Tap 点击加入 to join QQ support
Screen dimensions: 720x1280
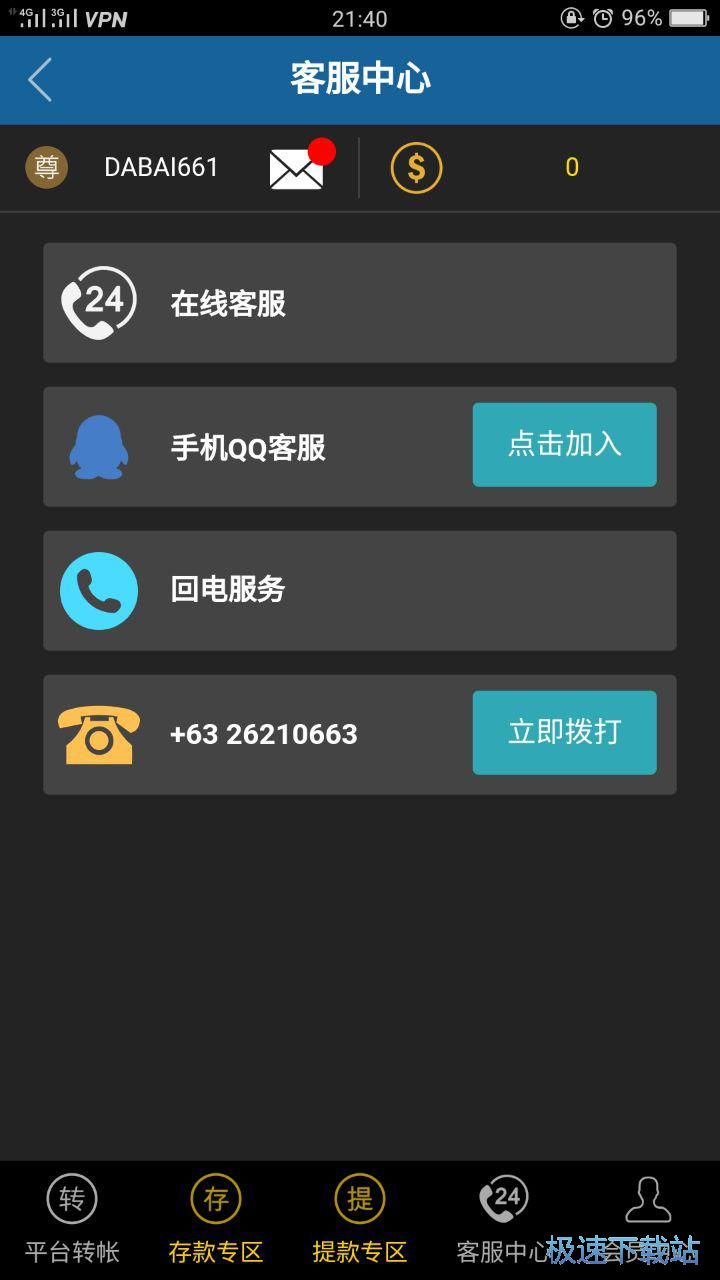tap(564, 445)
